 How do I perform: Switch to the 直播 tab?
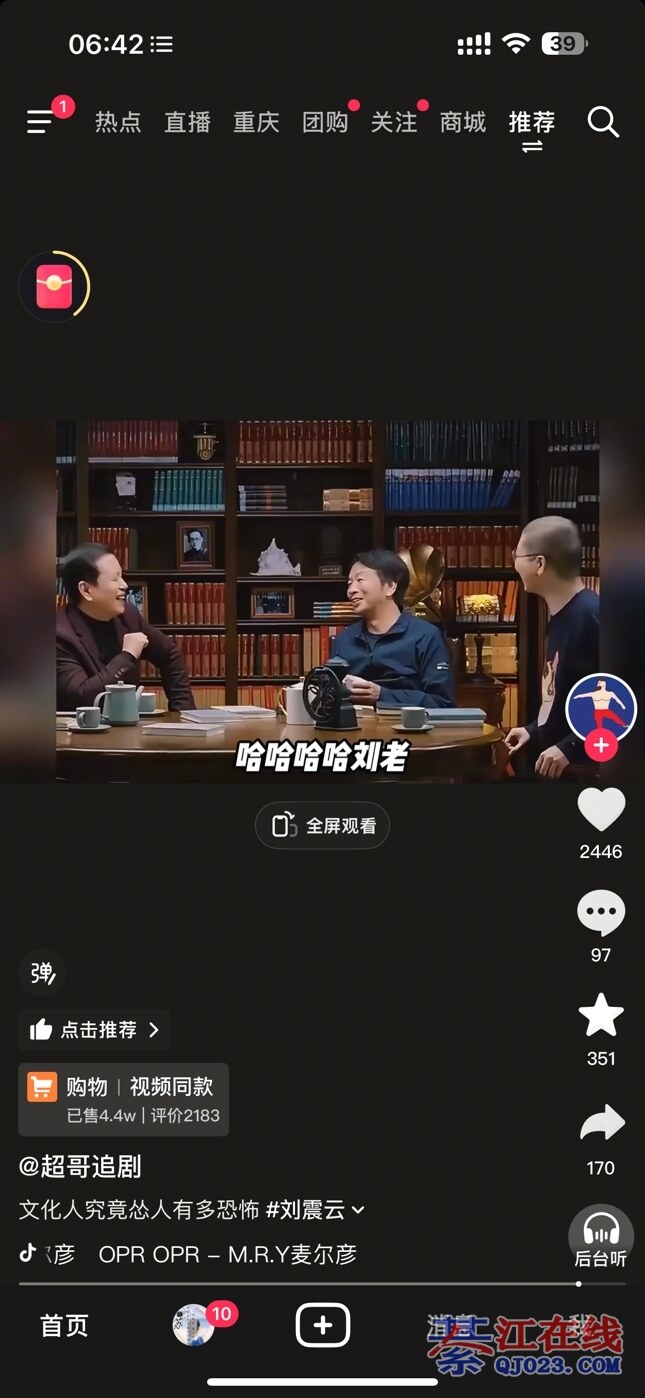coord(187,123)
